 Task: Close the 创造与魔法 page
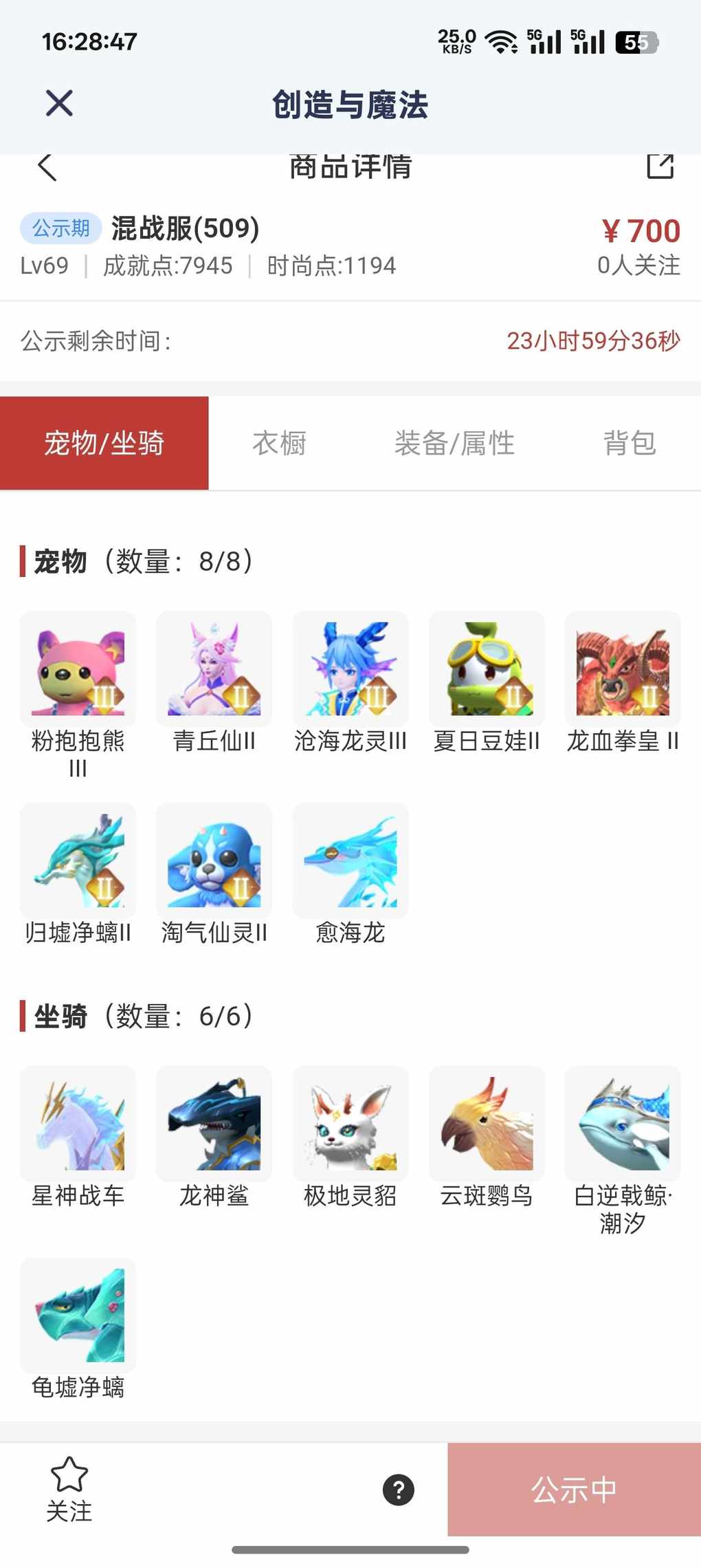pyautogui.click(x=59, y=104)
